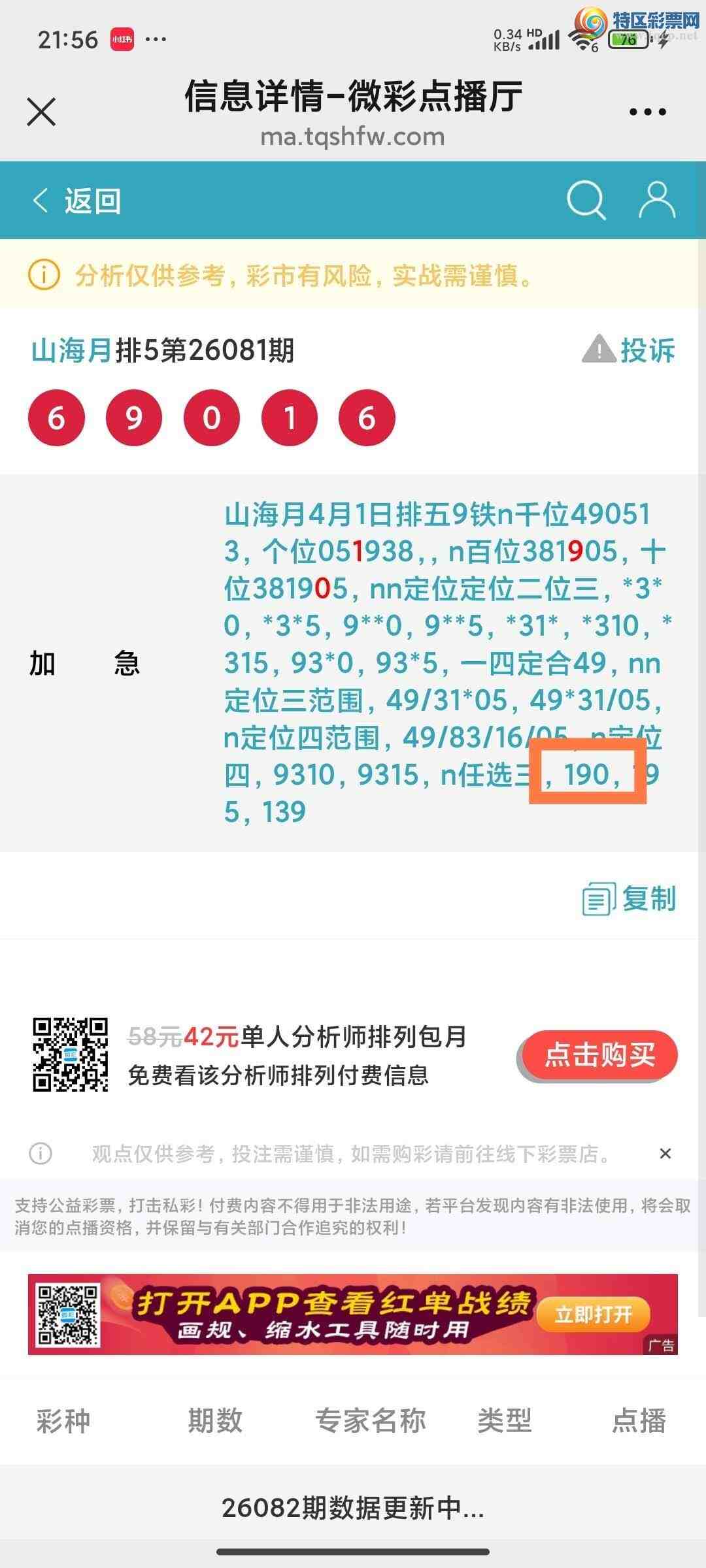Tap 点击购买 to buy monthly package

click(x=599, y=1055)
